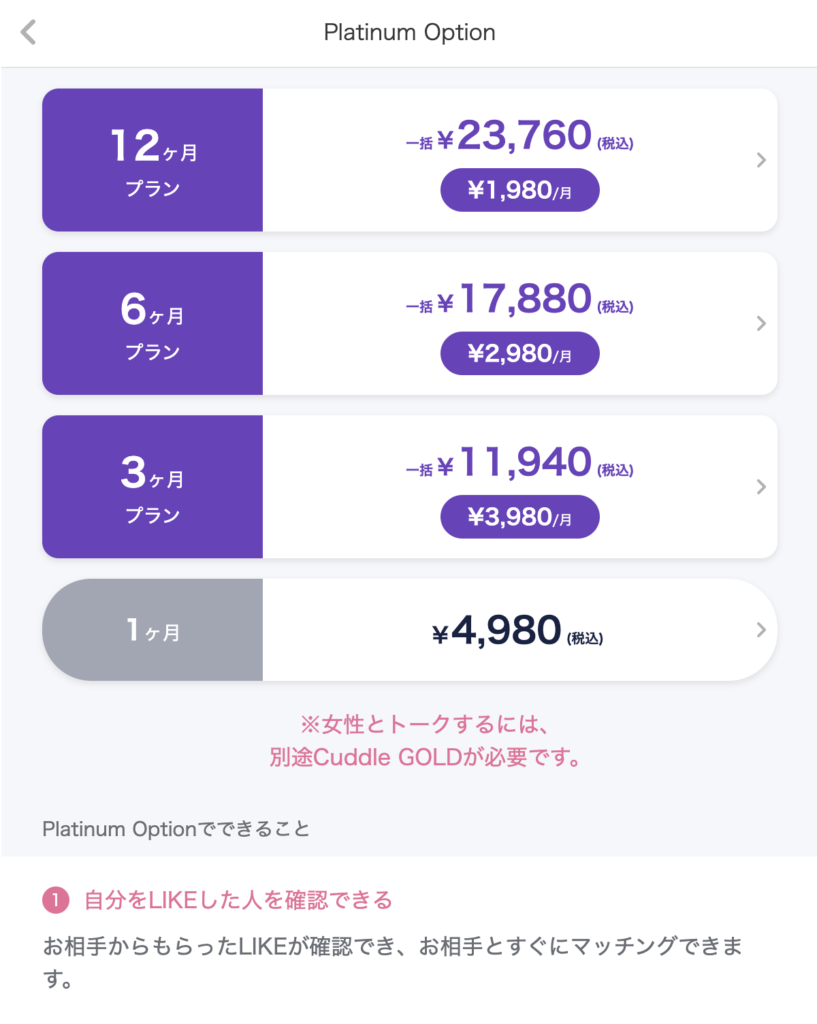Tap the ¥3,980/月 price pill
The image size is (817, 1024).
(x=519, y=517)
